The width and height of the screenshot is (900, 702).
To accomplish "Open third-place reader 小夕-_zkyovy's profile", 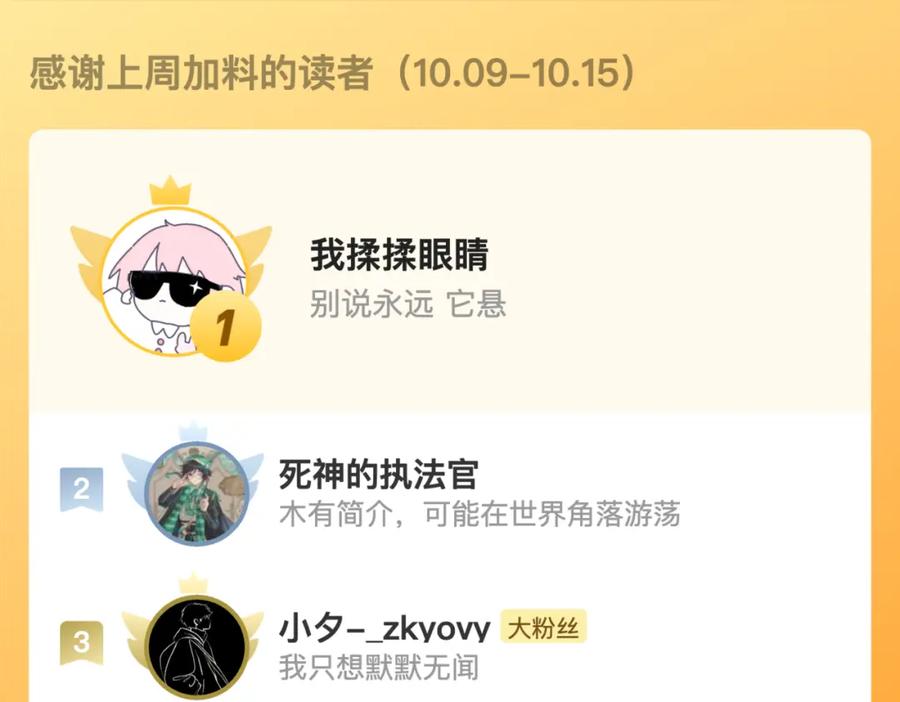I will coord(385,628).
